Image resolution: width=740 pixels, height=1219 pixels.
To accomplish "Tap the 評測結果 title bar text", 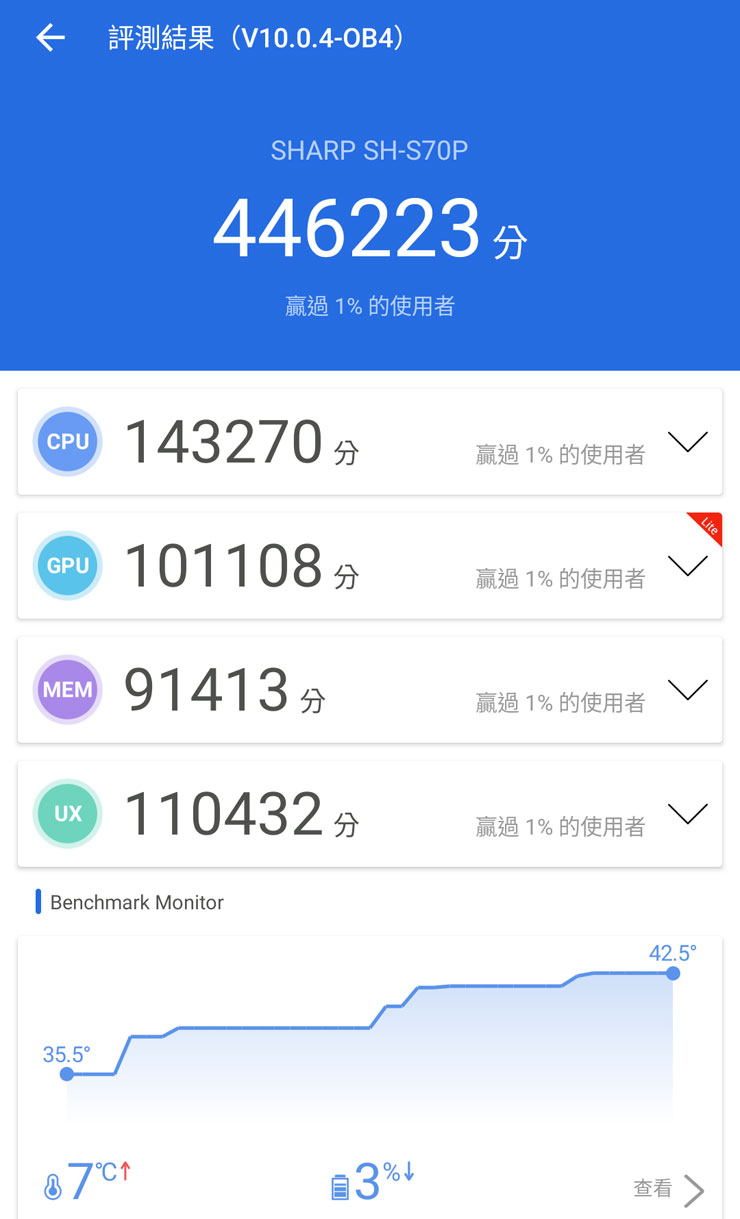I will pos(252,37).
